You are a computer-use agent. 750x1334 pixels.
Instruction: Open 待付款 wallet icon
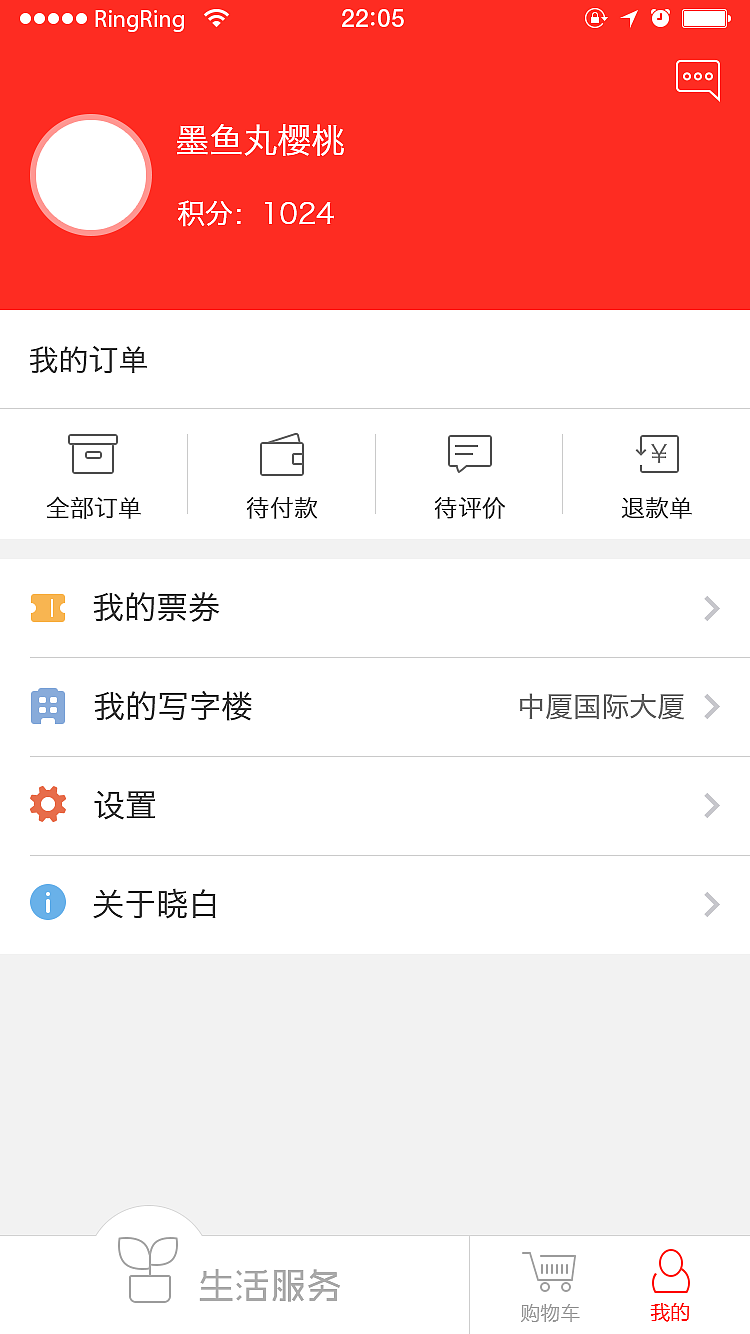281,454
